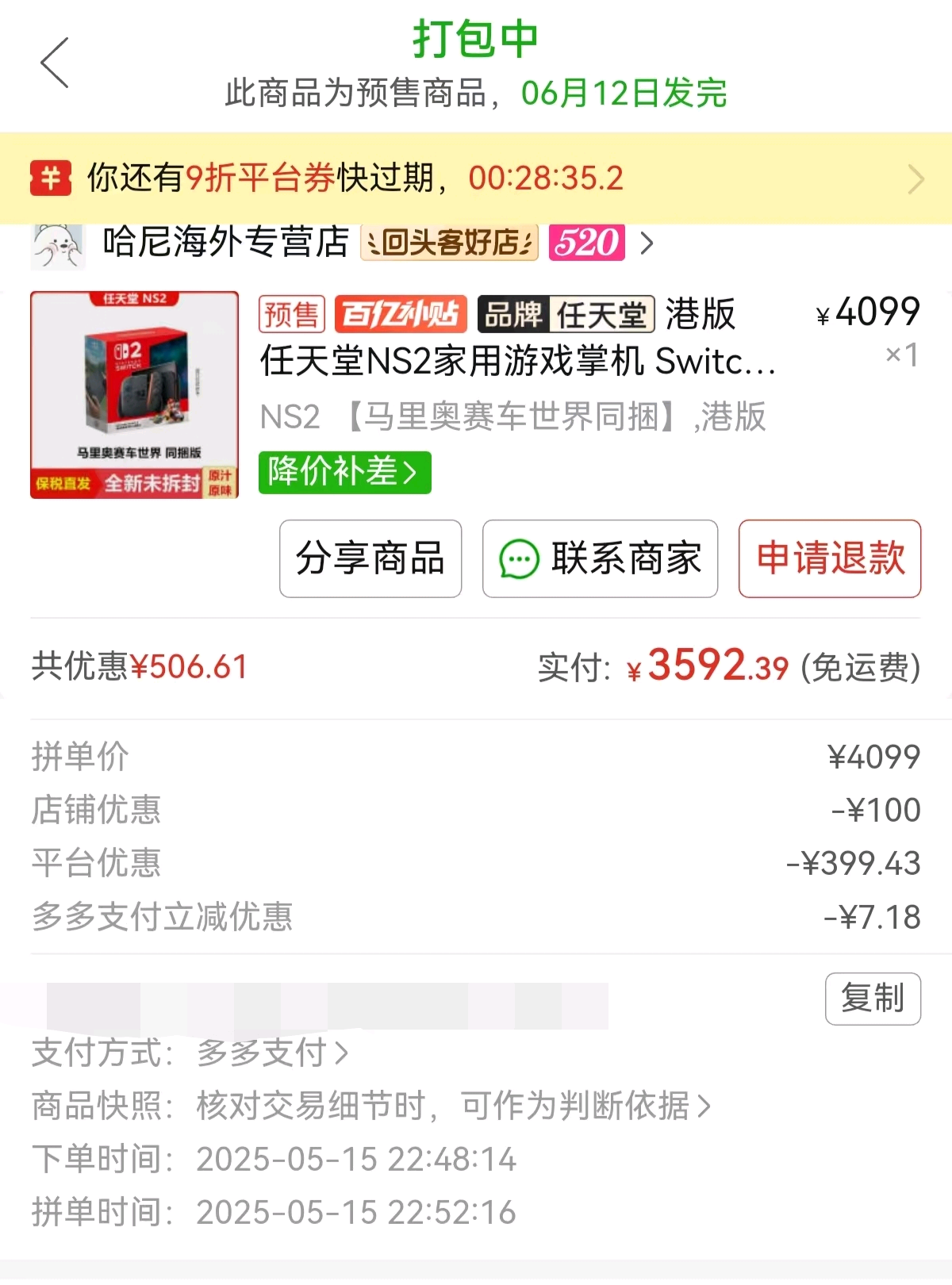Request a refund with 申请退款
The width and height of the screenshot is (952, 1285).
pos(830,558)
